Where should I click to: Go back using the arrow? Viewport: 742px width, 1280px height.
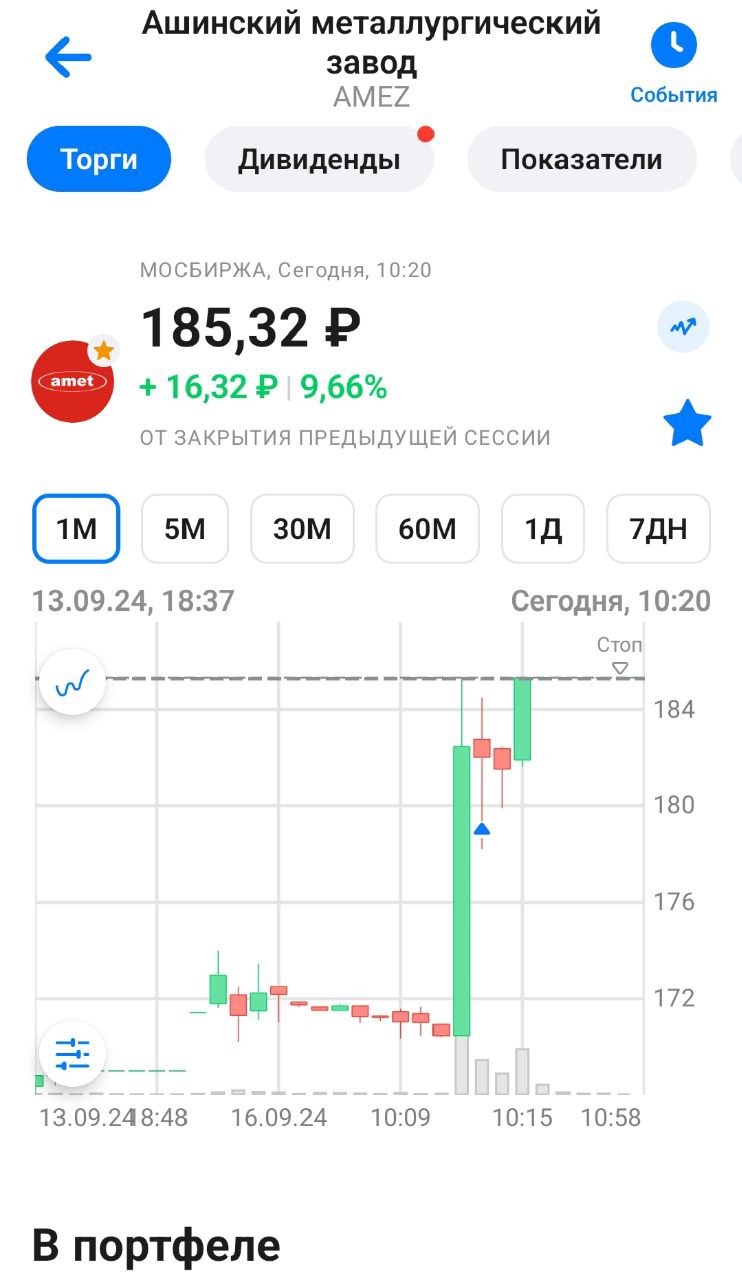pos(68,58)
